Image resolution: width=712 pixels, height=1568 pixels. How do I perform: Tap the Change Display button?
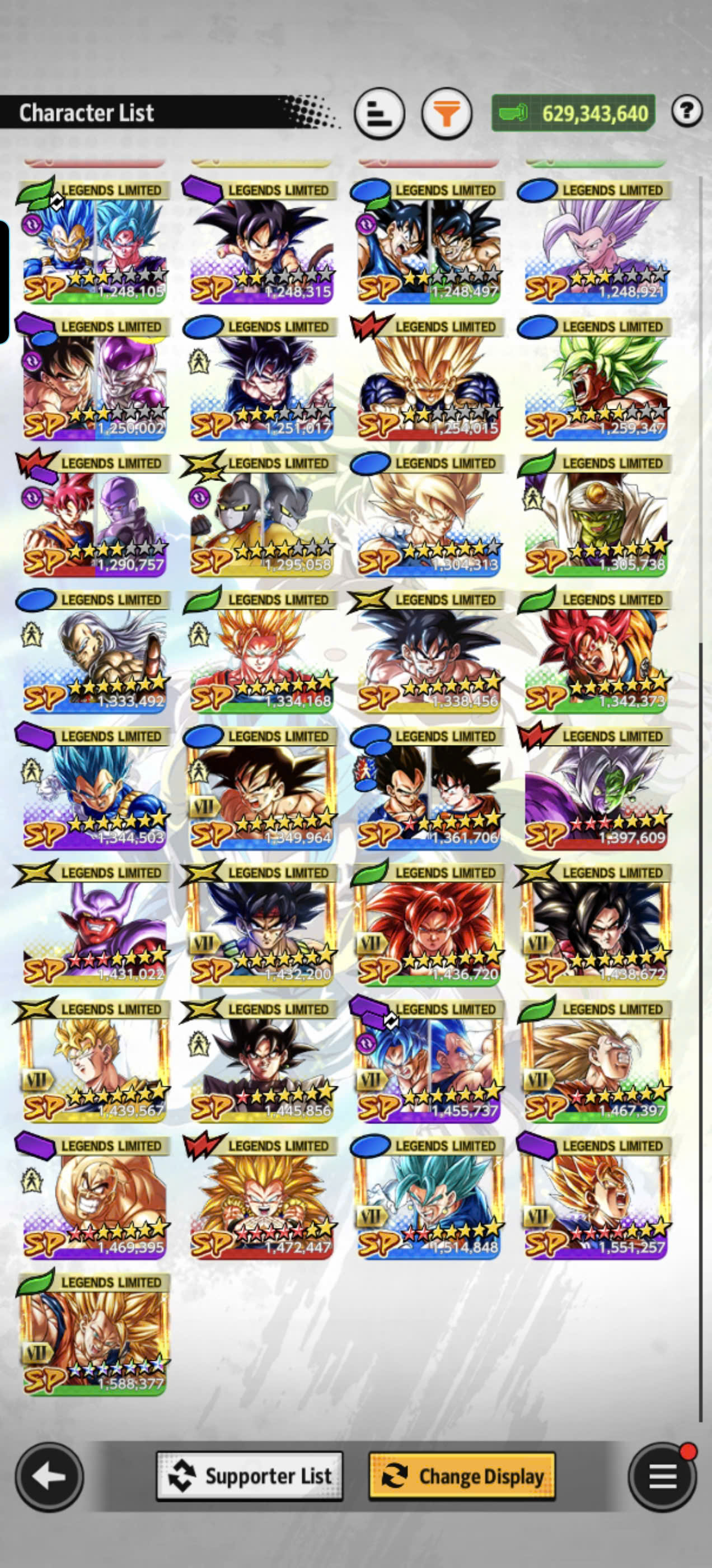pos(462,1476)
